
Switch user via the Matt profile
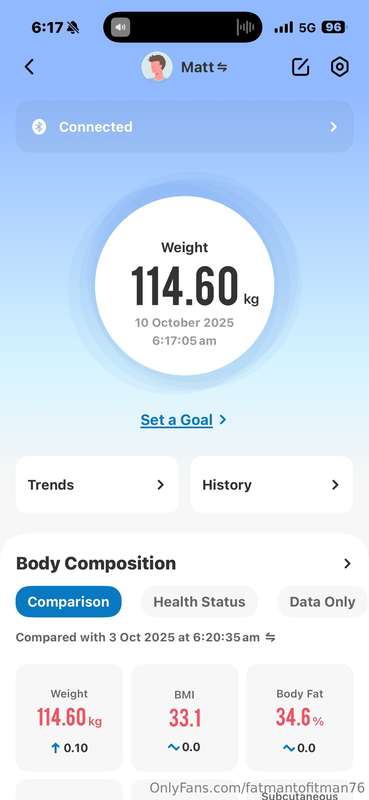pyautogui.click(x=184, y=67)
